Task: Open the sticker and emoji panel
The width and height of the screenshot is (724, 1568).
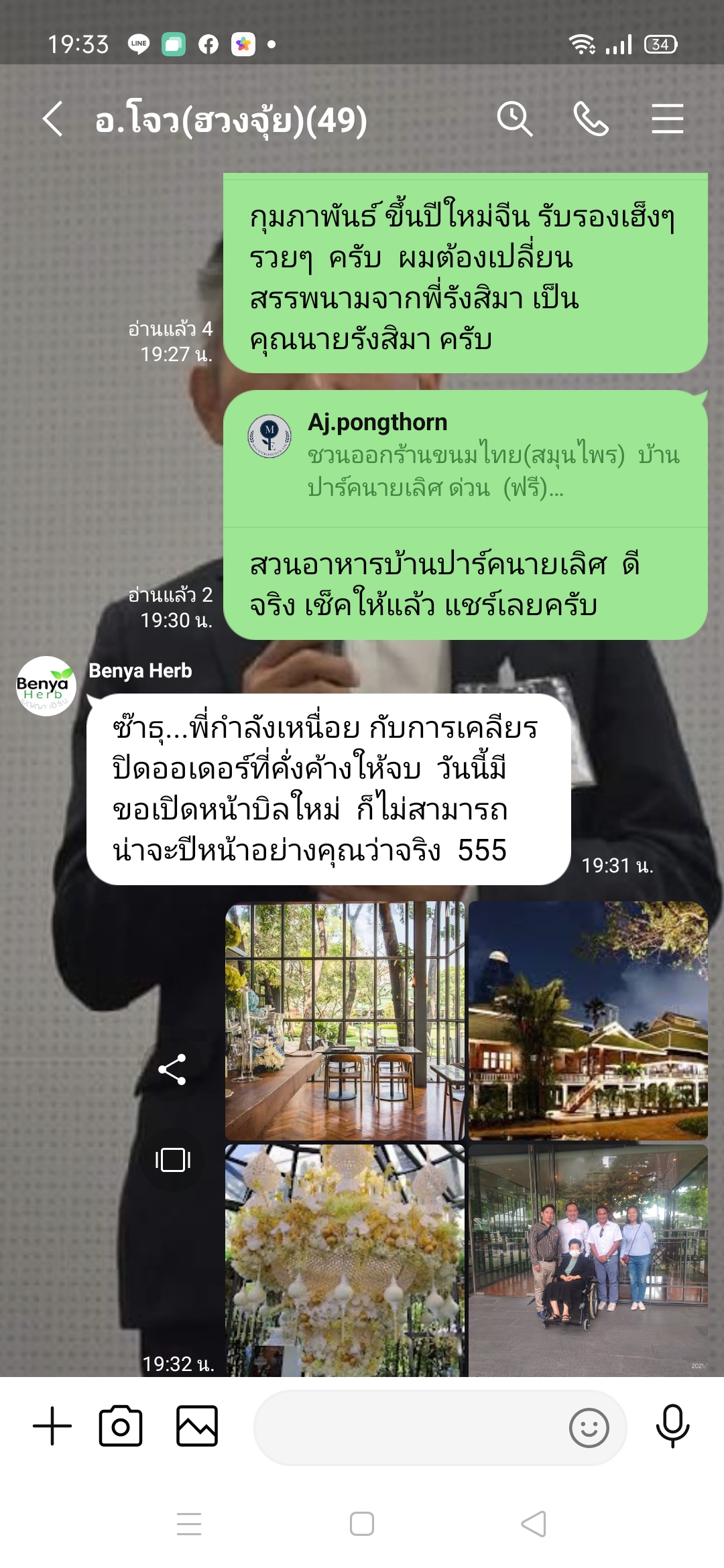Action: click(x=589, y=1427)
